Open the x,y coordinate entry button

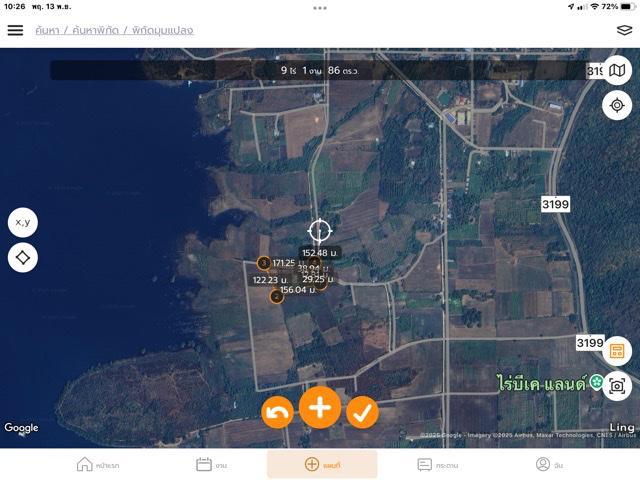pos(22,222)
